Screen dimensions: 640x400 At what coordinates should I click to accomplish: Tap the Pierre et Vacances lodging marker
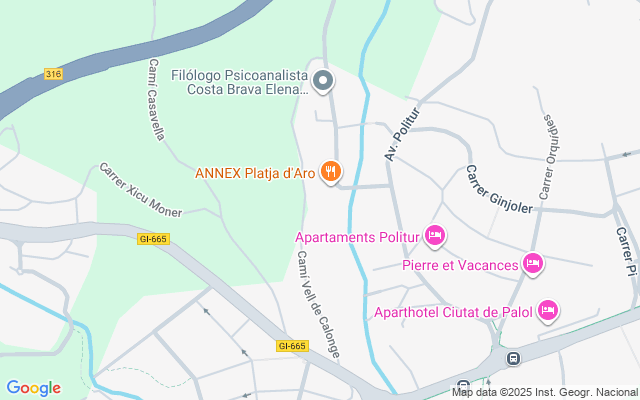533,264
